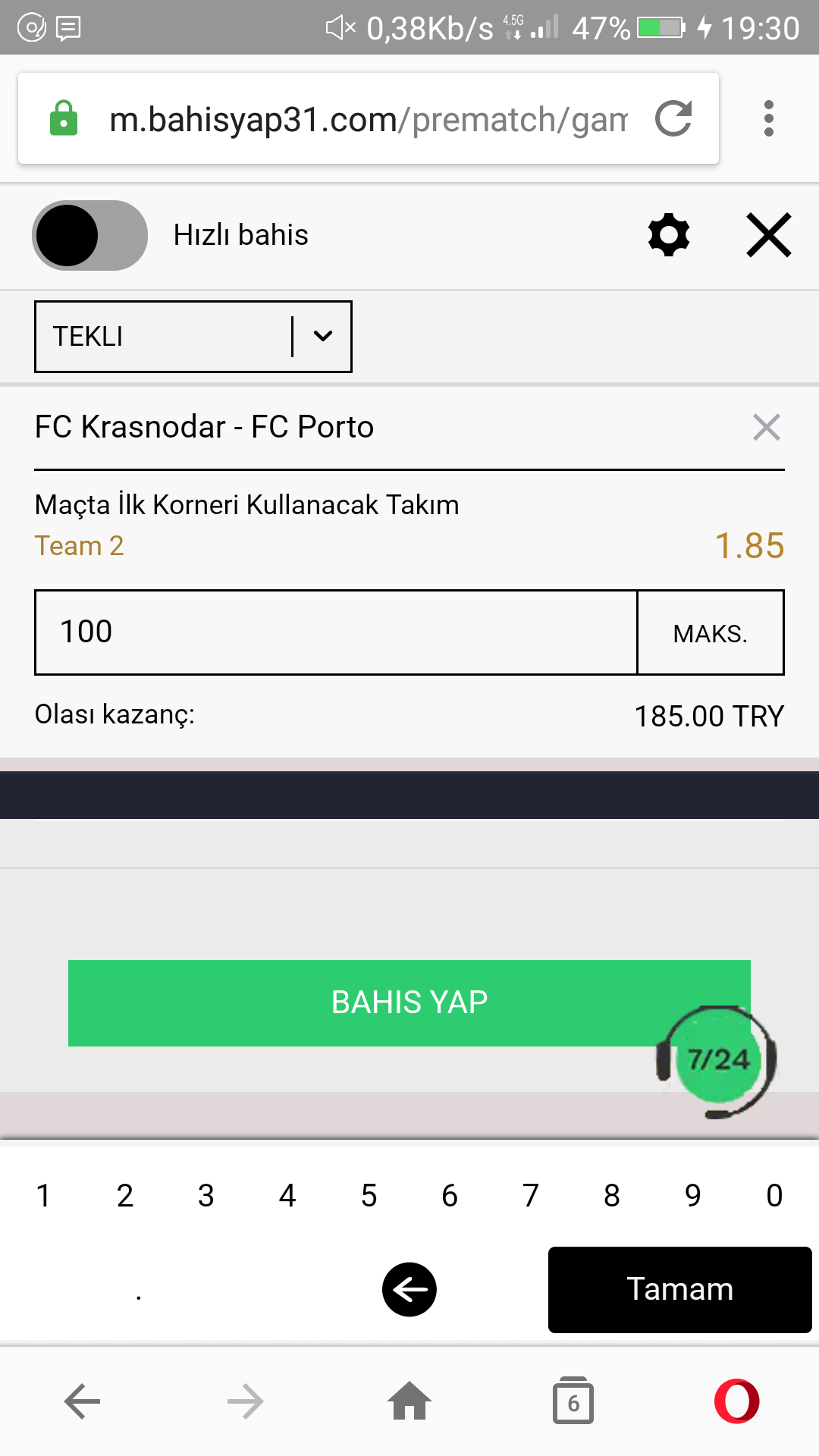Remove FC Krasnodar - FC Porto bet
Viewport: 819px width, 1456px height.
[767, 427]
